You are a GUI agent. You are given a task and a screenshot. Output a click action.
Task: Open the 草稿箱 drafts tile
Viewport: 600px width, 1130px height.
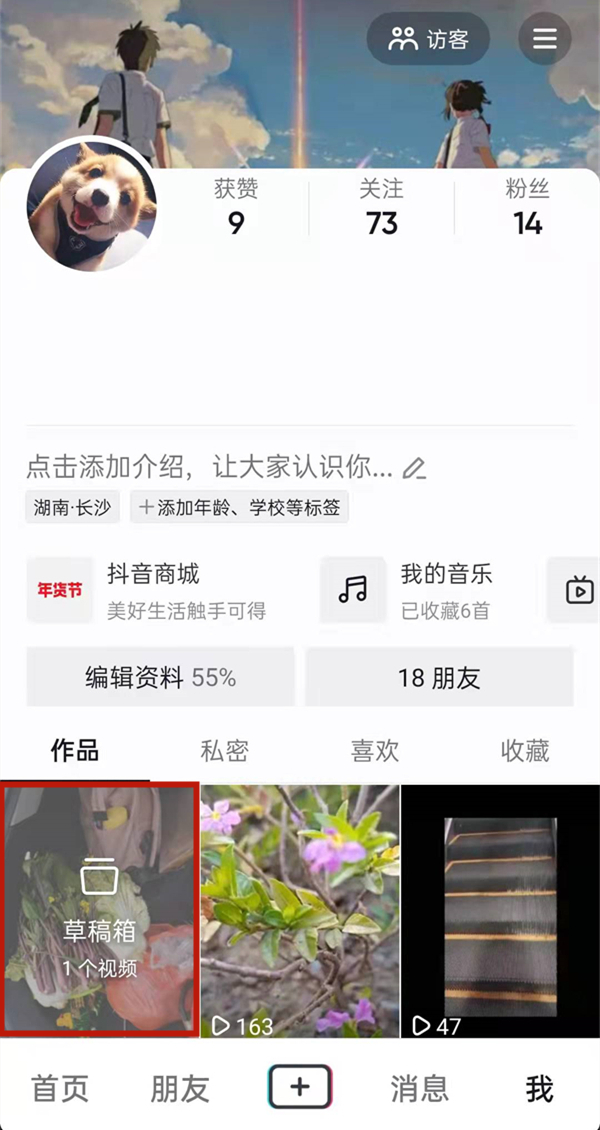click(x=100, y=910)
